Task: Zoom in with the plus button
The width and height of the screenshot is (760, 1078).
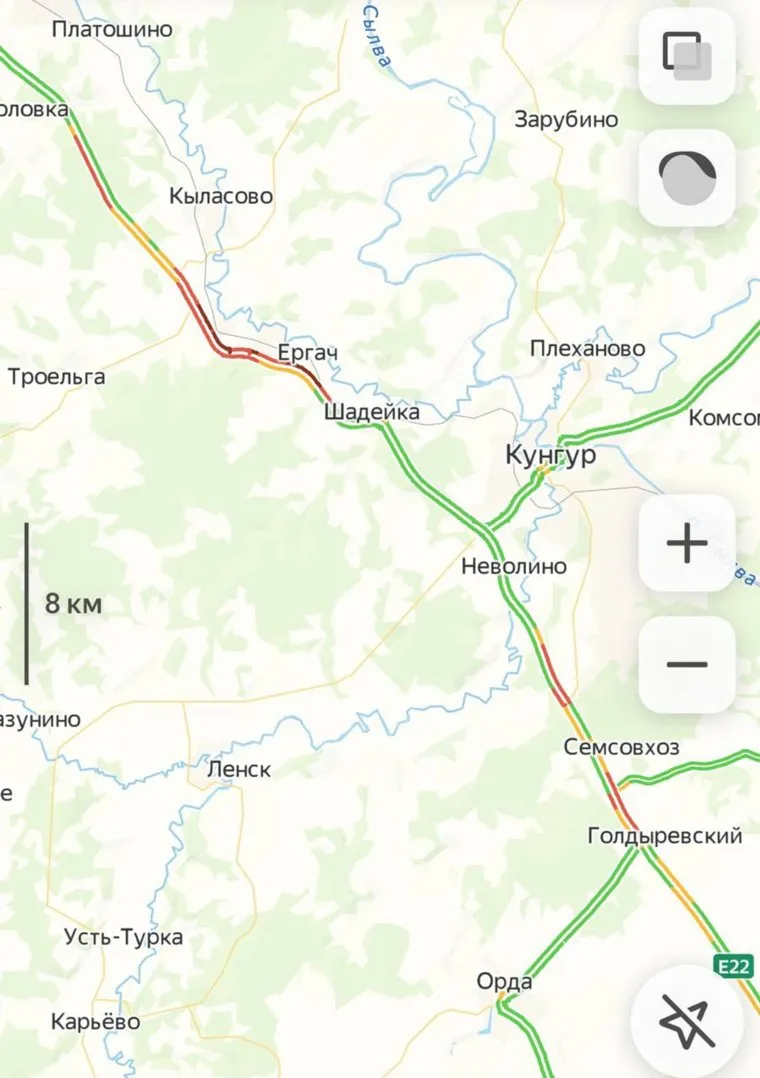Action: coord(687,543)
